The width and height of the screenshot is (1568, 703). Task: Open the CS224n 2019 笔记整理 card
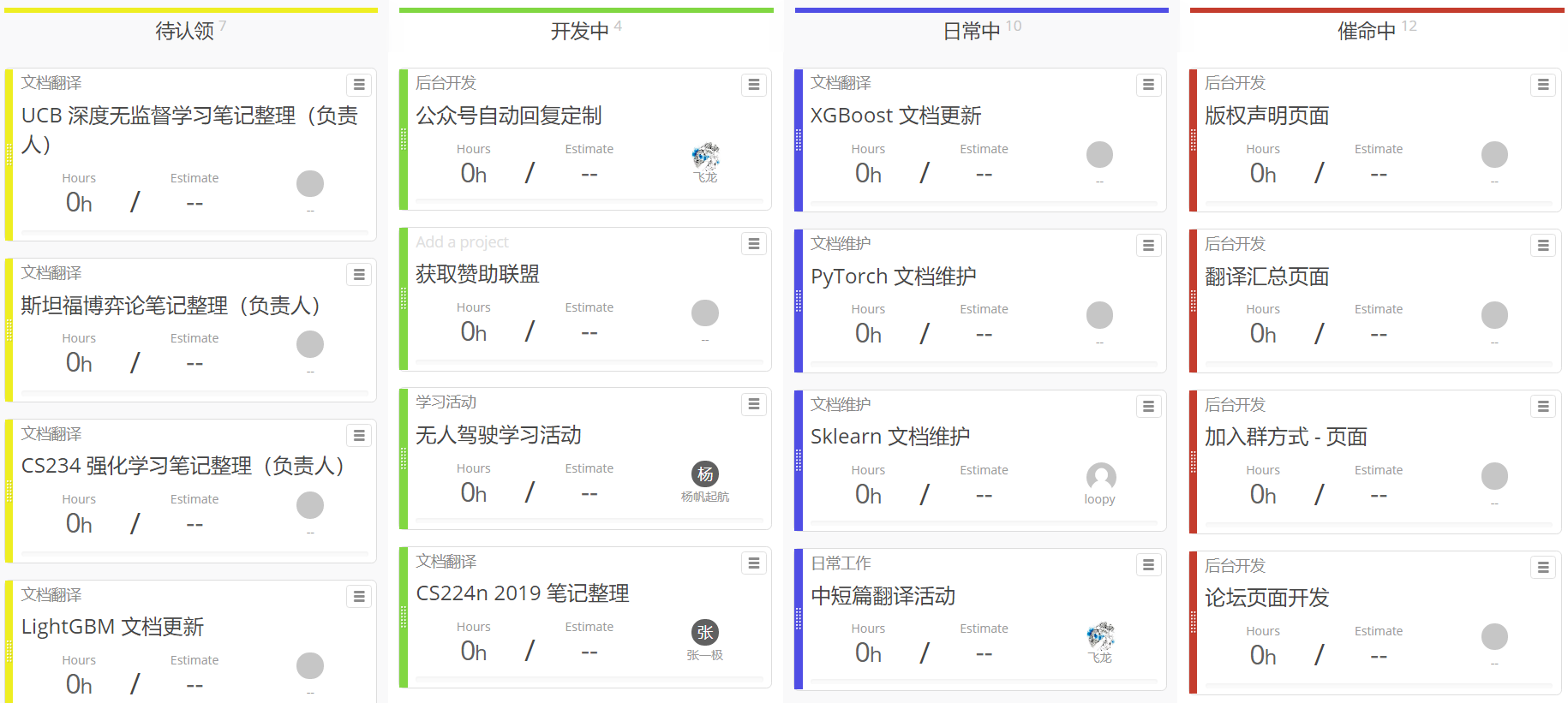click(x=522, y=593)
